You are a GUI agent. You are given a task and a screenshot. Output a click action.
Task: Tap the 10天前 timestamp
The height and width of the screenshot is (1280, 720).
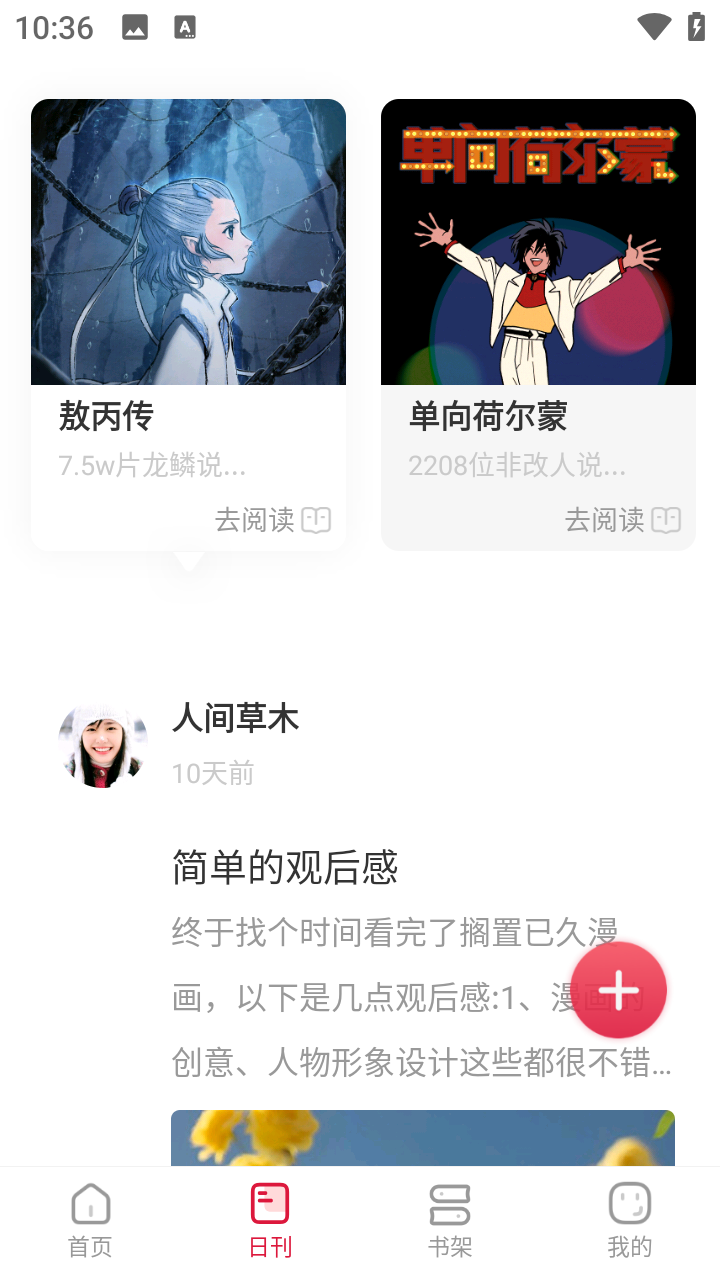[x=213, y=772]
